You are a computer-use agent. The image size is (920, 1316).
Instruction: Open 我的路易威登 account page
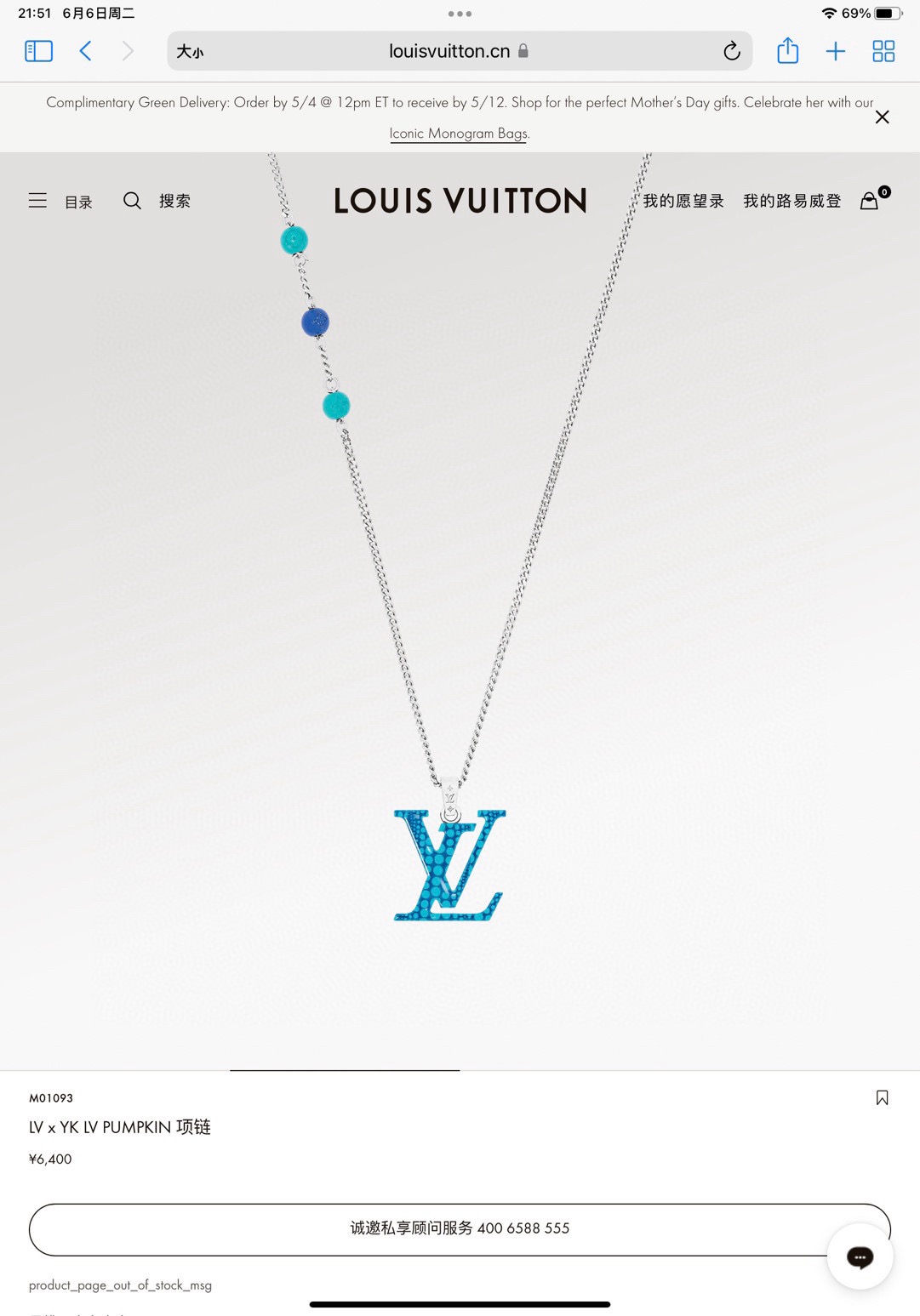pos(791,202)
